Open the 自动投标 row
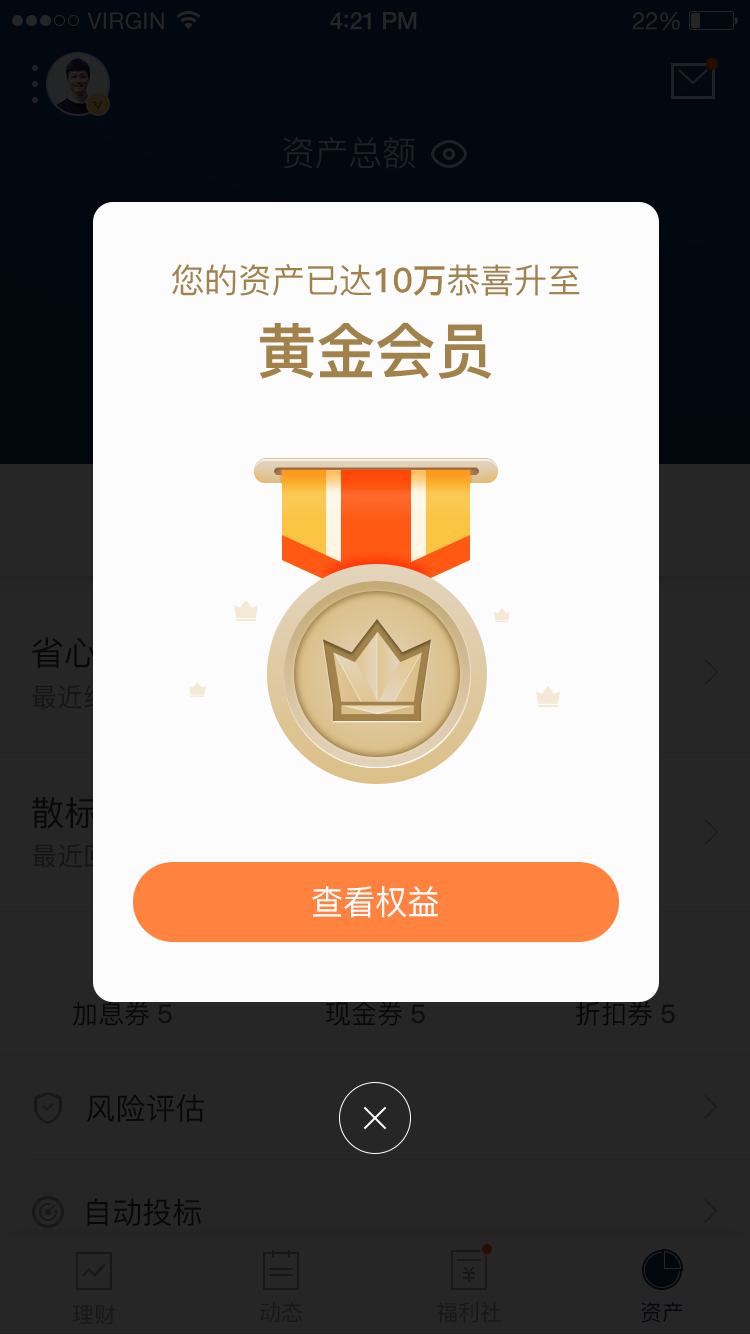 [375, 1212]
